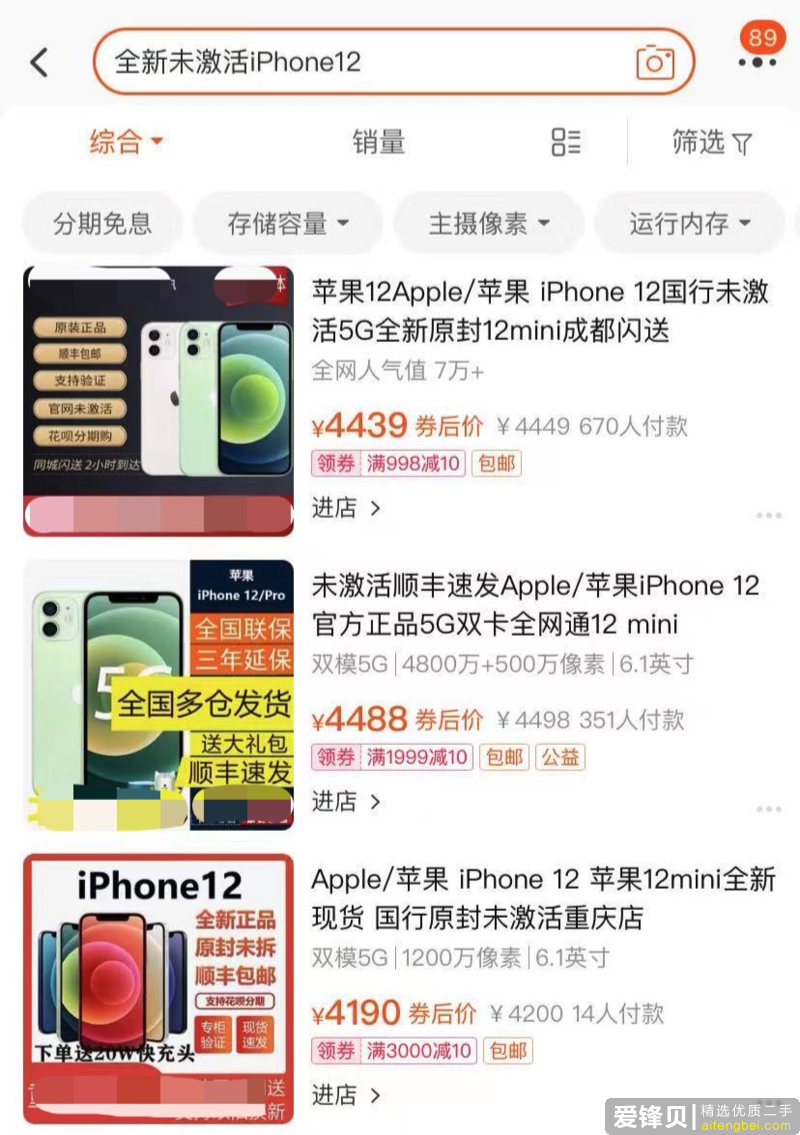Viewport: 800px width, 1135px height.
Task: Expand the 主摄像素 dropdown chip
Action: point(489,223)
